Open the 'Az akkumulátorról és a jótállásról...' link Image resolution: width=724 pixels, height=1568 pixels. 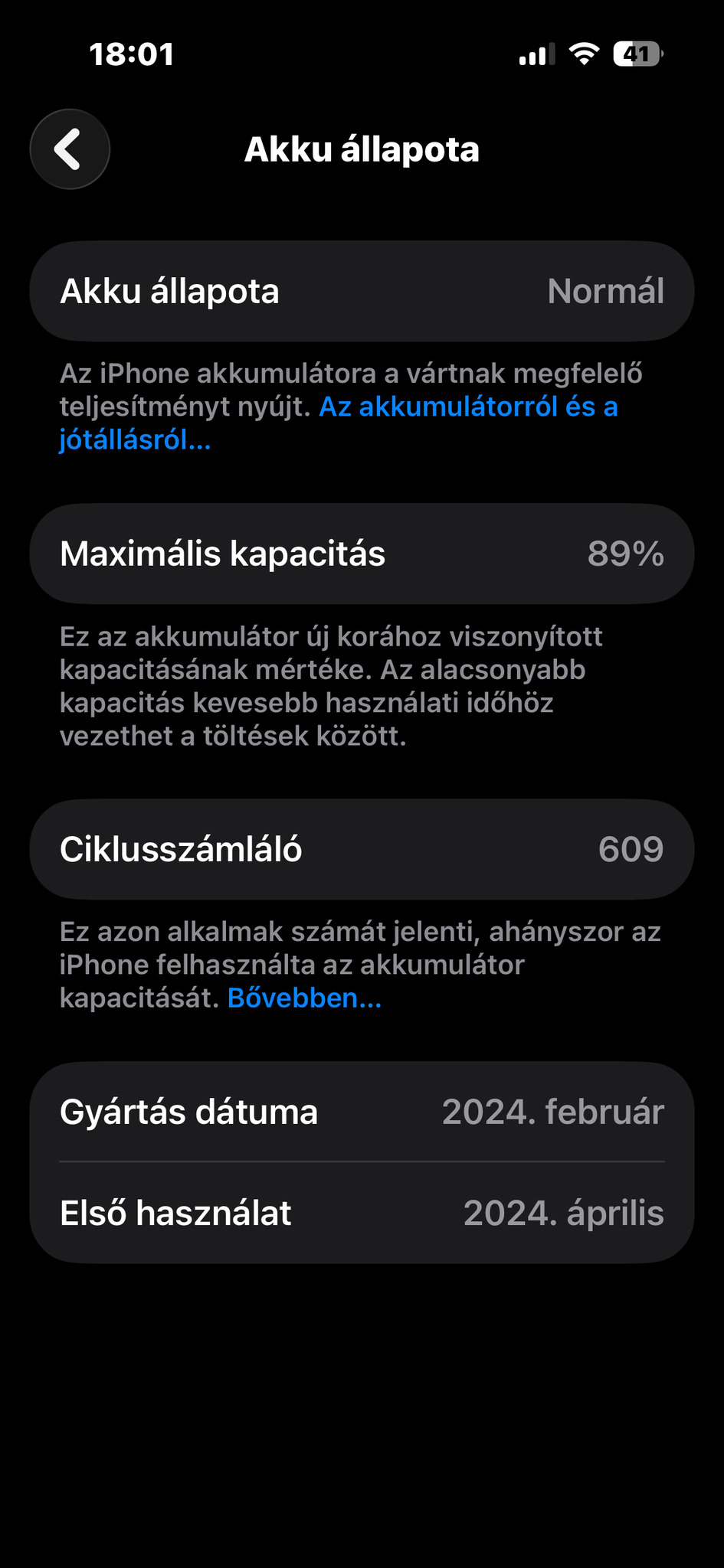coord(467,407)
